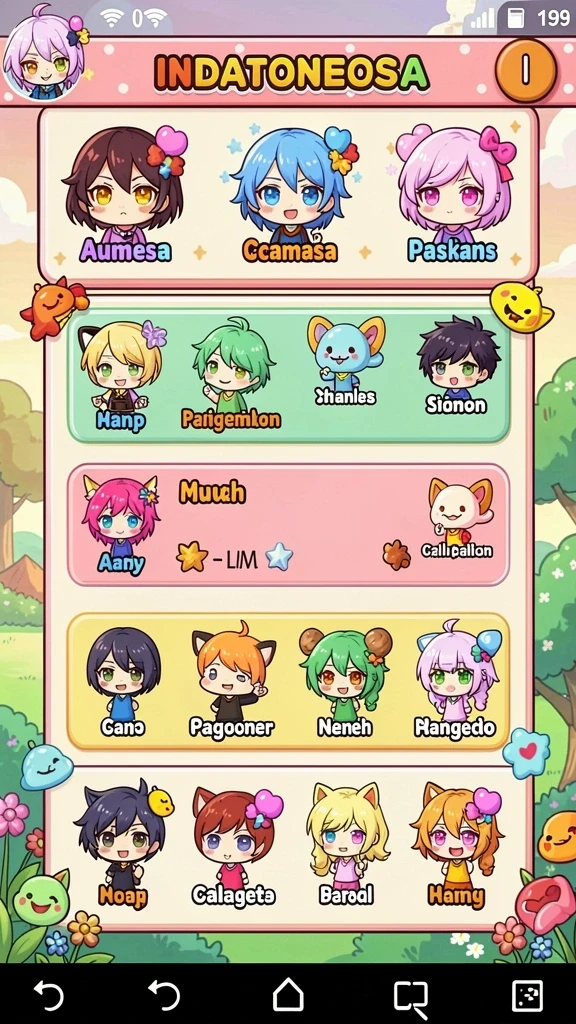Screen dimensions: 576x1024
Task: Pick the character Neneh
Action: click(x=345, y=682)
